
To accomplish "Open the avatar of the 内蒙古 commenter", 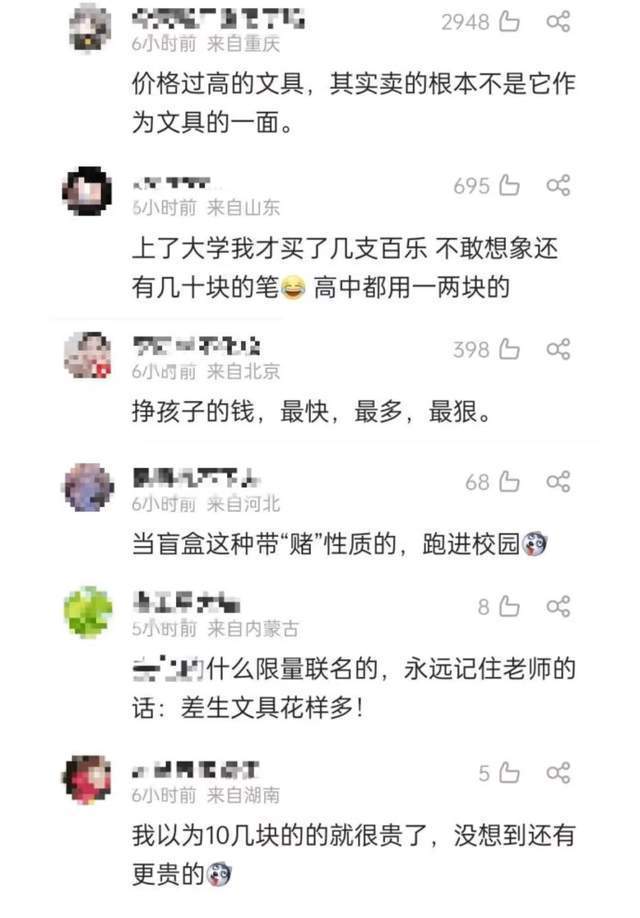I will (88, 612).
